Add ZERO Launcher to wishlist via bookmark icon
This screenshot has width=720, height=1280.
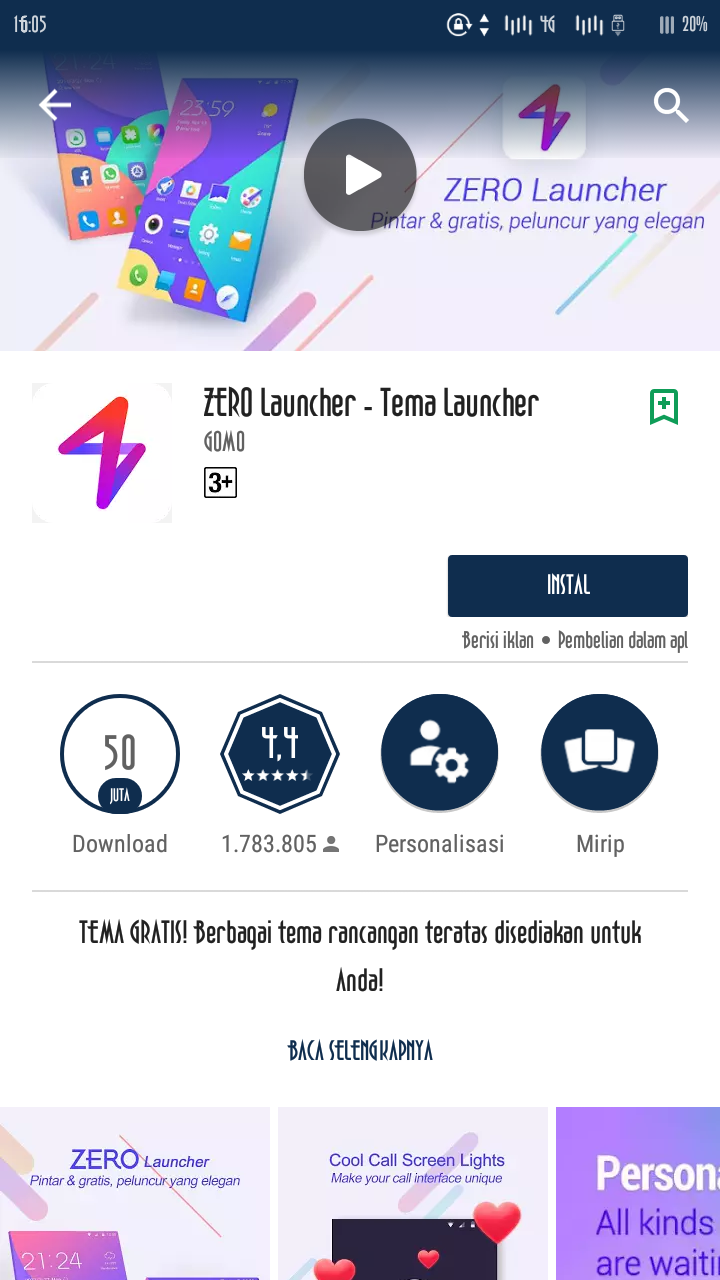(x=665, y=406)
